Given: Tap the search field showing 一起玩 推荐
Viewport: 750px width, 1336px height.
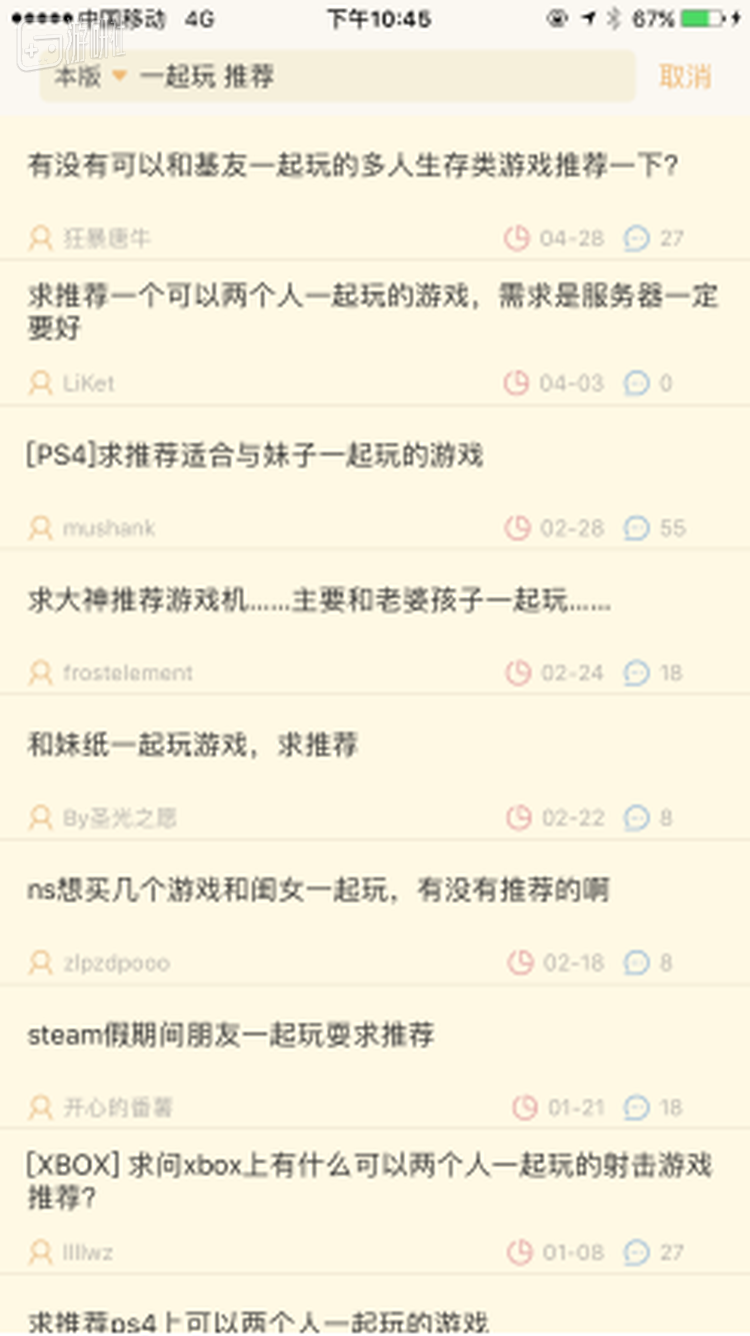Looking at the screenshot, I should pos(300,77).
